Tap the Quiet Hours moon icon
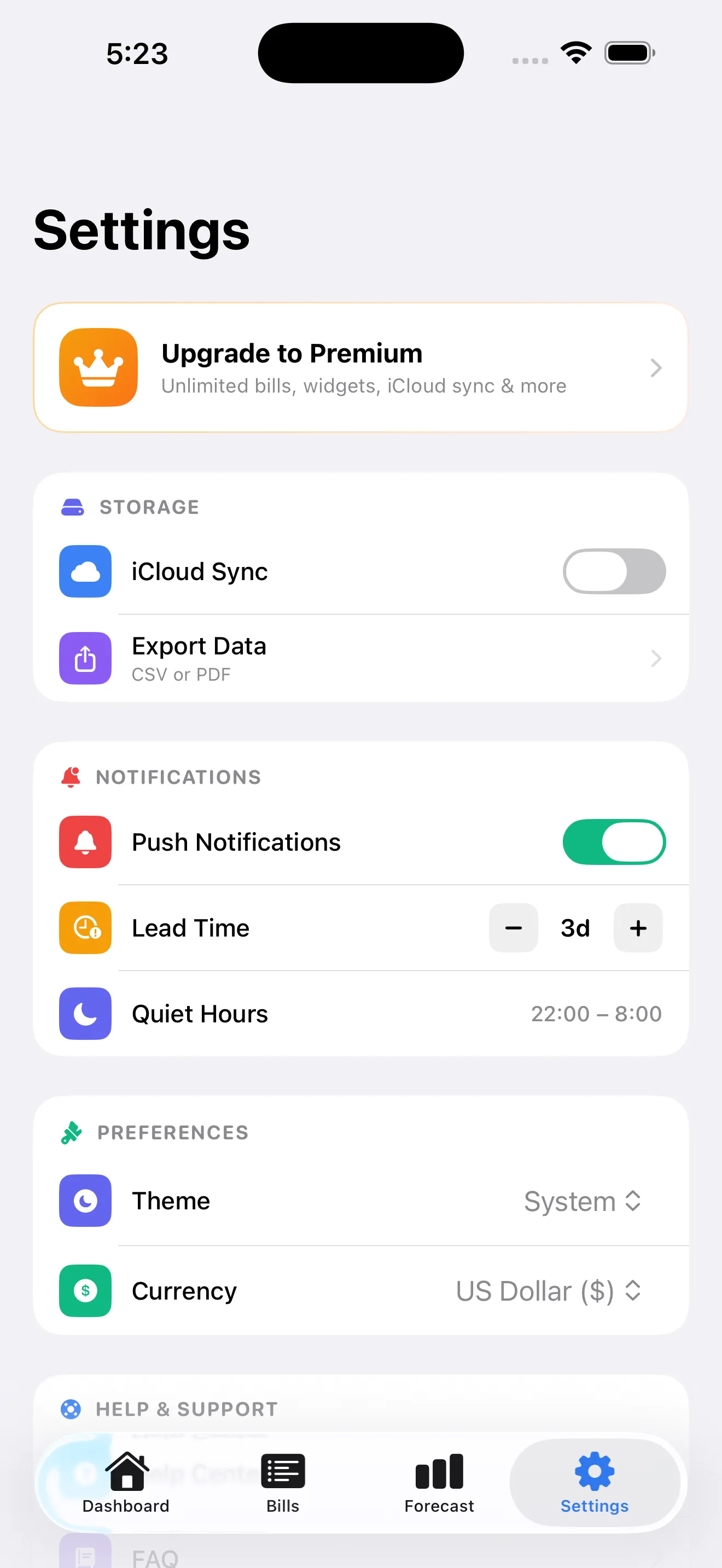 (x=85, y=1014)
